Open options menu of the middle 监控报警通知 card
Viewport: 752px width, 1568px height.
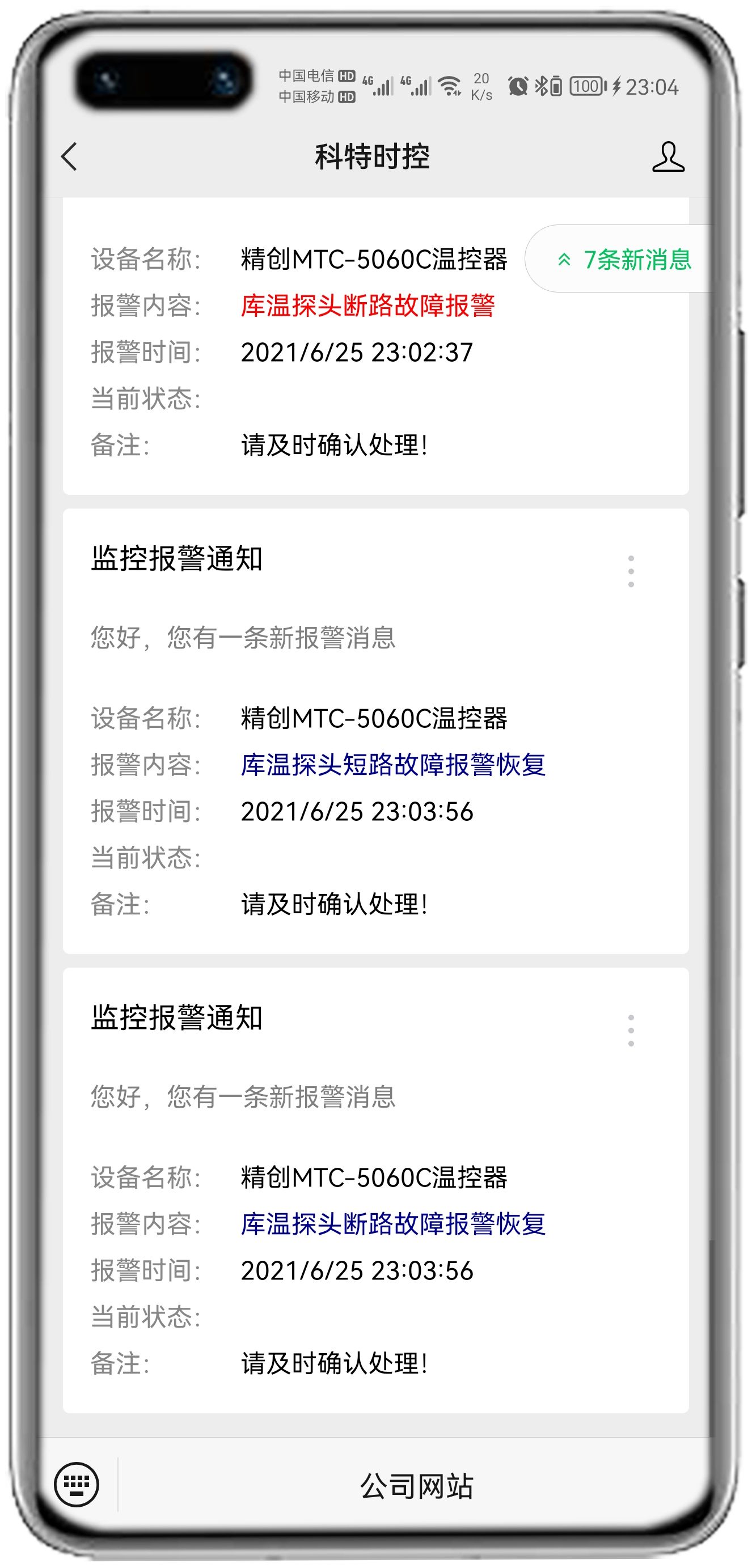[x=631, y=571]
